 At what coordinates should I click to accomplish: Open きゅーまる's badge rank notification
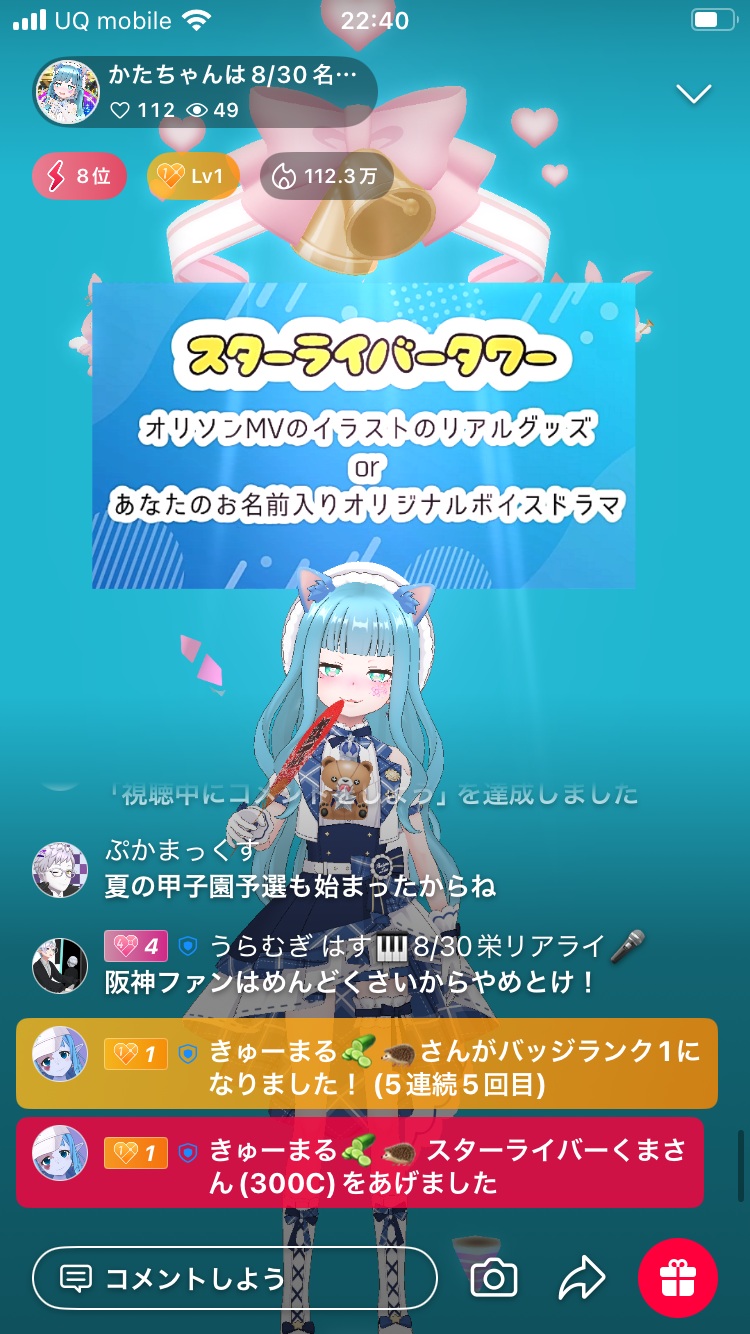[x=366, y=1063]
